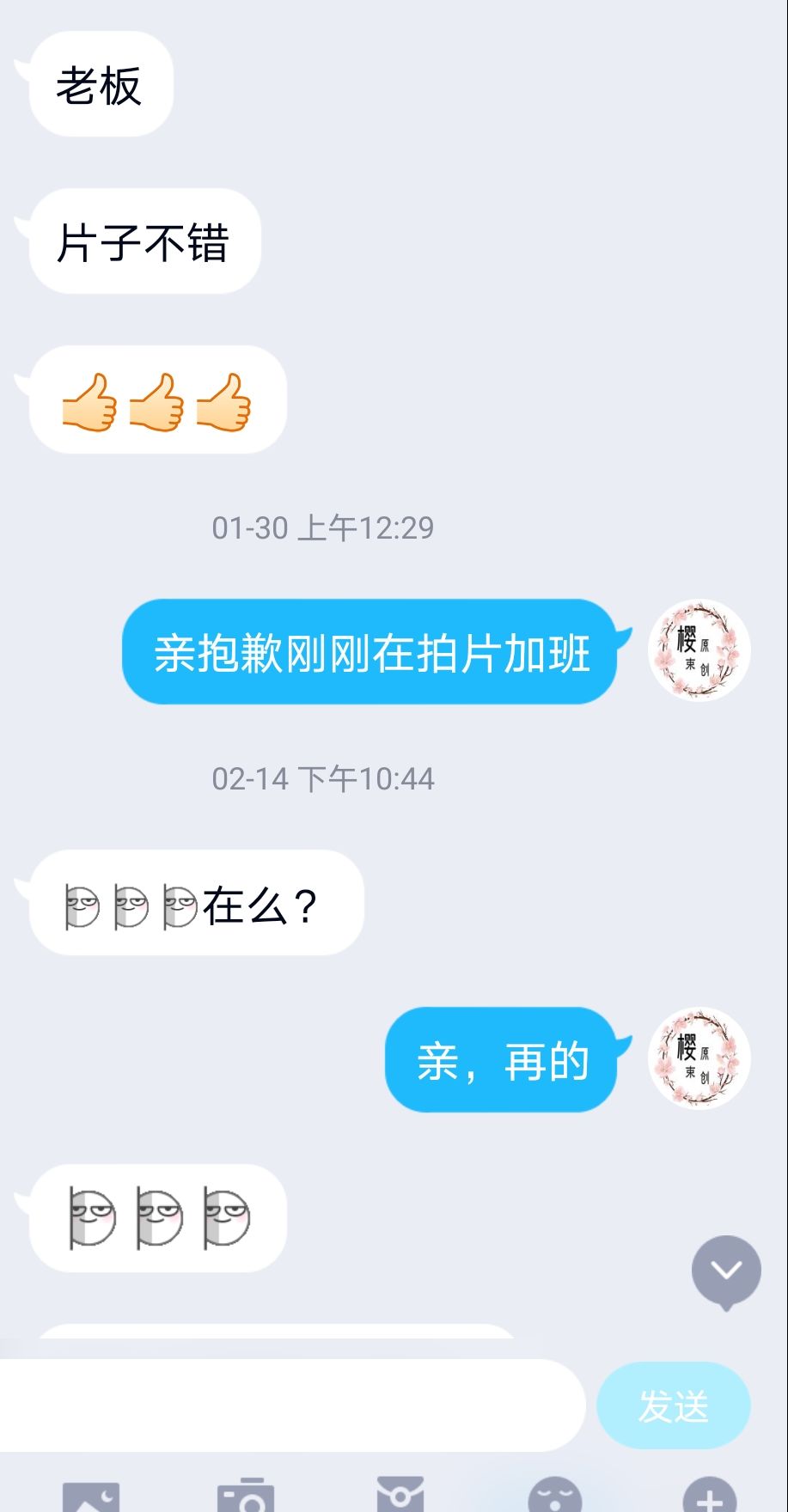Send a red packet

[x=400, y=1497]
